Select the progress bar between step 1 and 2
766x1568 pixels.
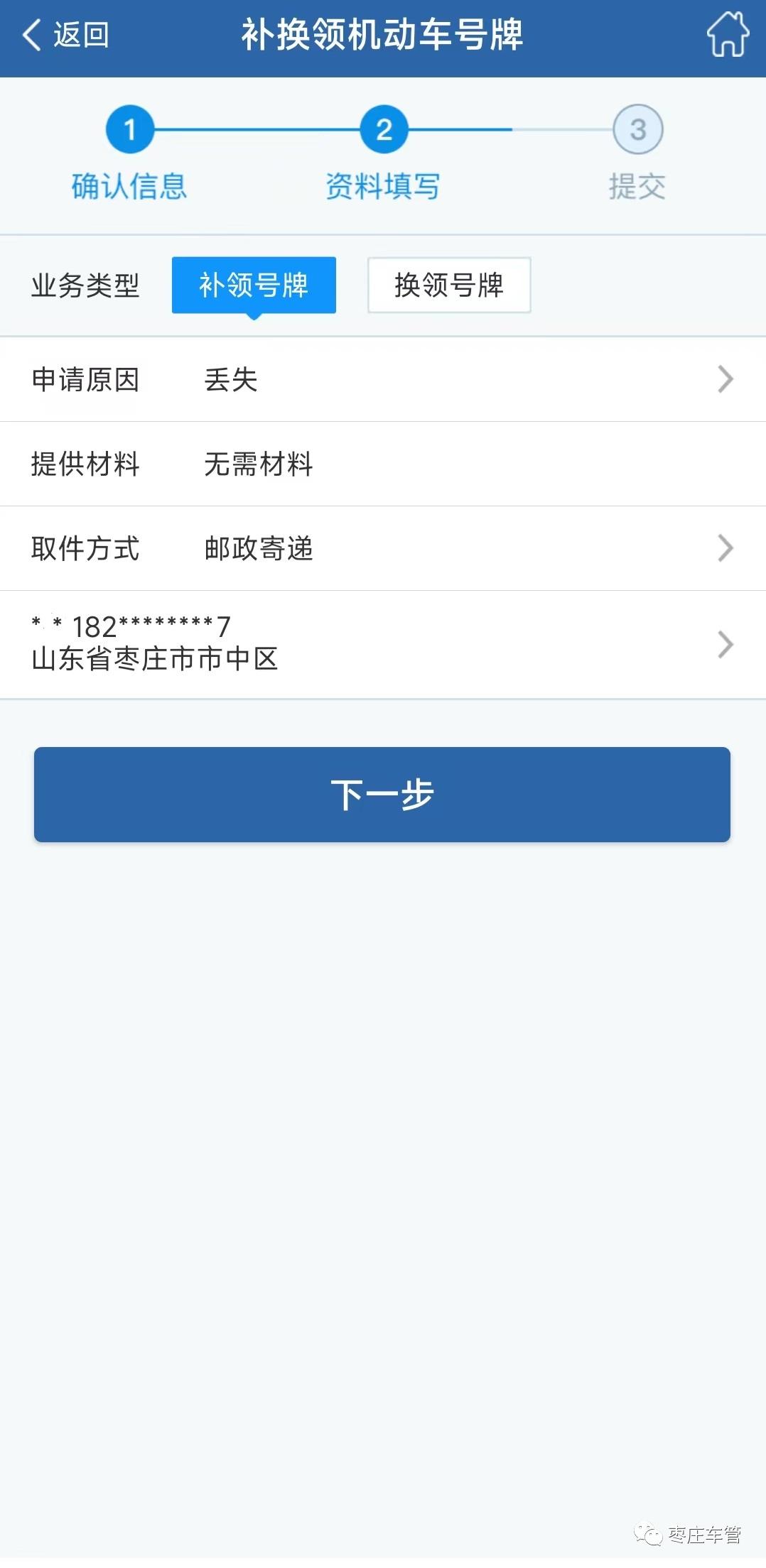256,129
